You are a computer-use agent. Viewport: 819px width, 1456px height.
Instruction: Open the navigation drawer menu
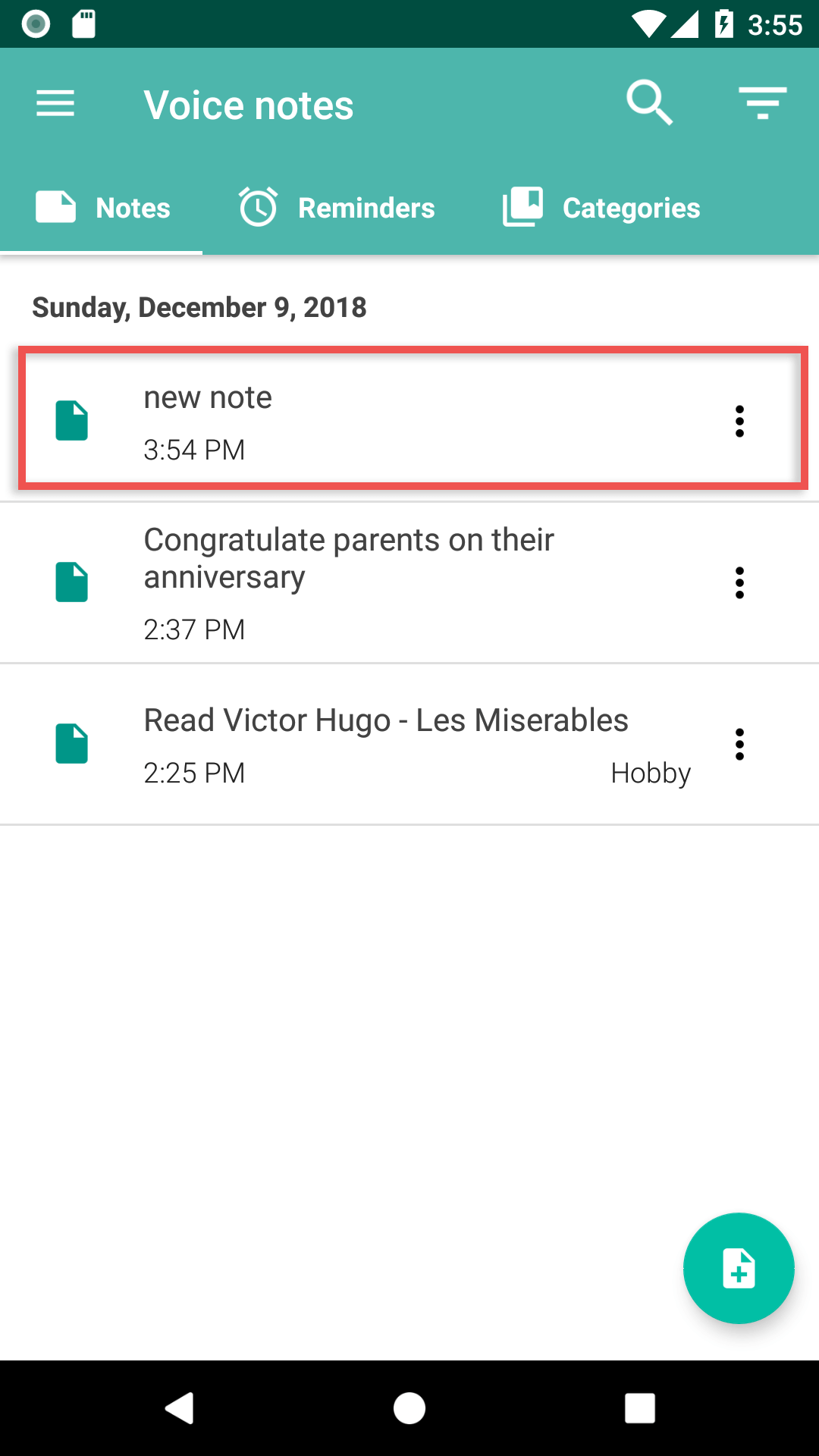pos(55,104)
